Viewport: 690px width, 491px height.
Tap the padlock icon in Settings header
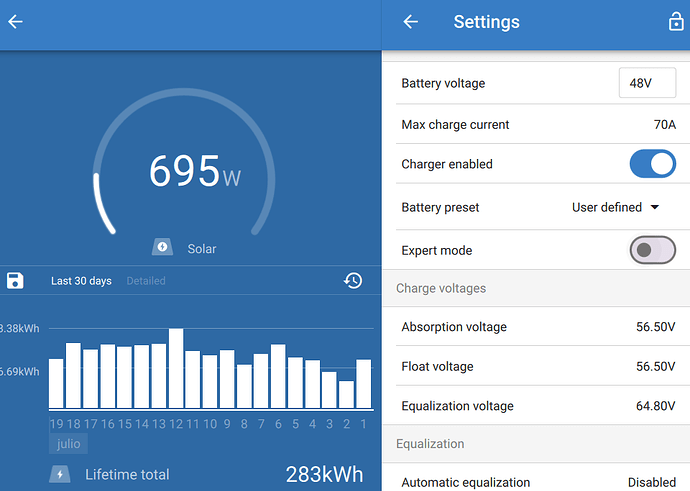pyautogui.click(x=675, y=22)
